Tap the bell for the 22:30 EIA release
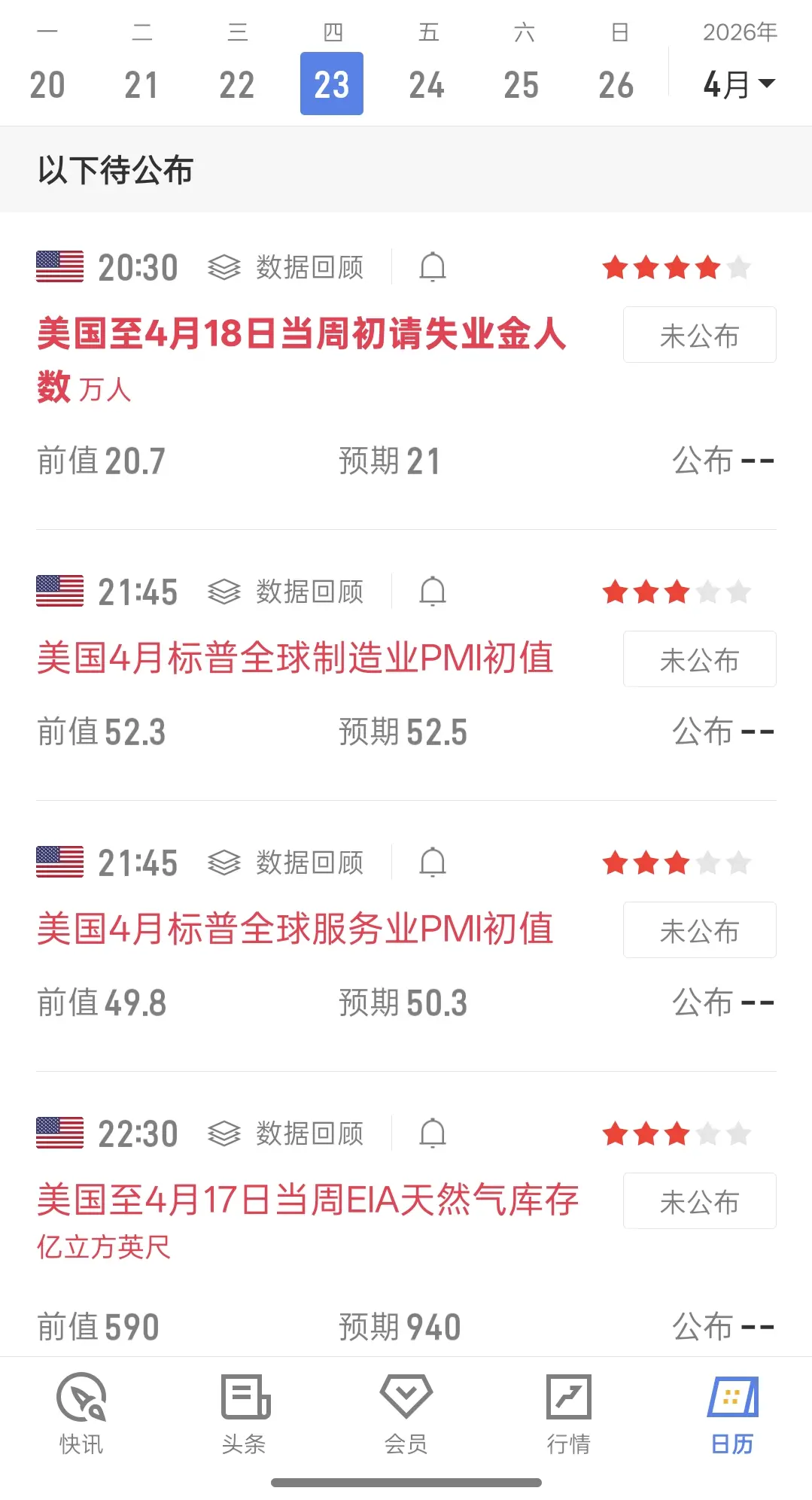This screenshot has height=1500, width=812. (433, 1133)
